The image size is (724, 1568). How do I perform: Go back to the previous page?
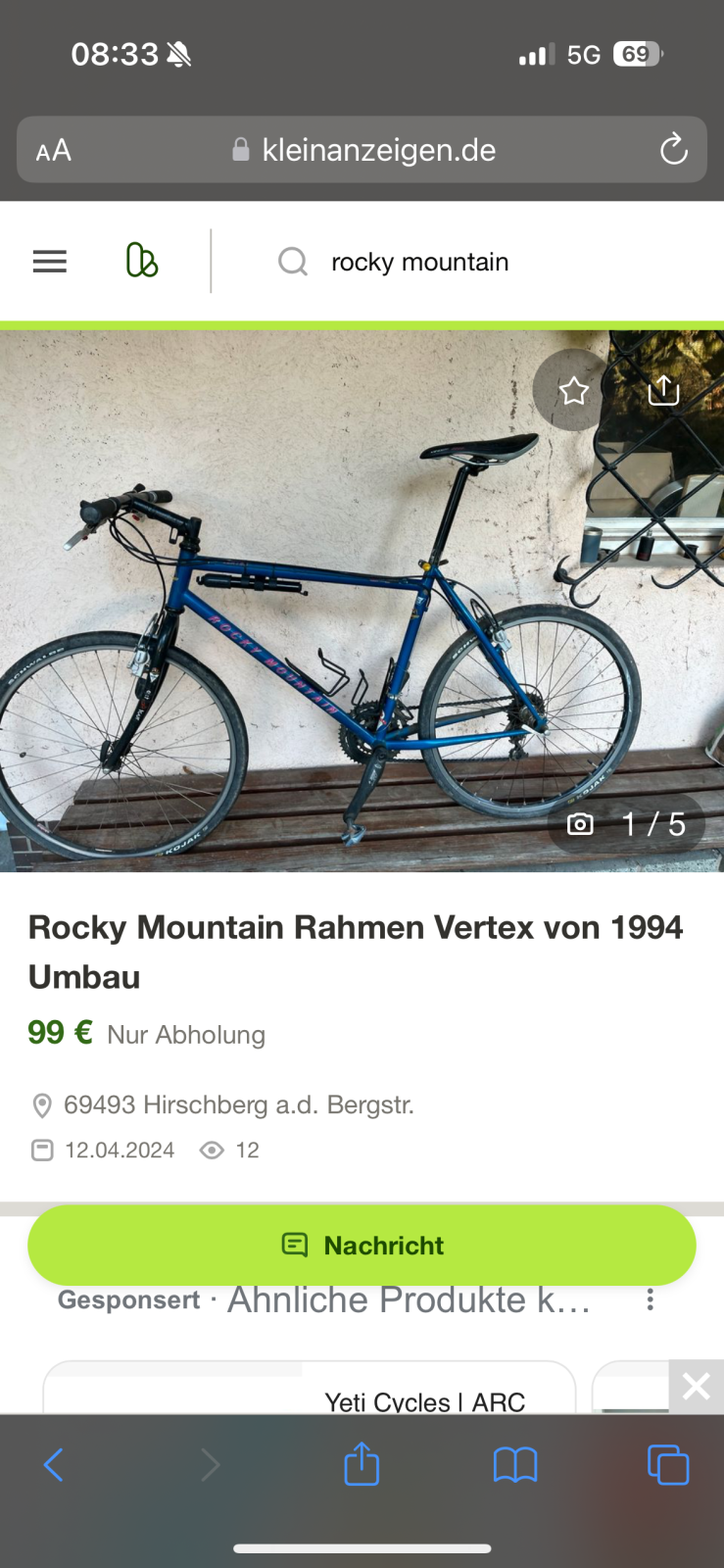(54, 1465)
